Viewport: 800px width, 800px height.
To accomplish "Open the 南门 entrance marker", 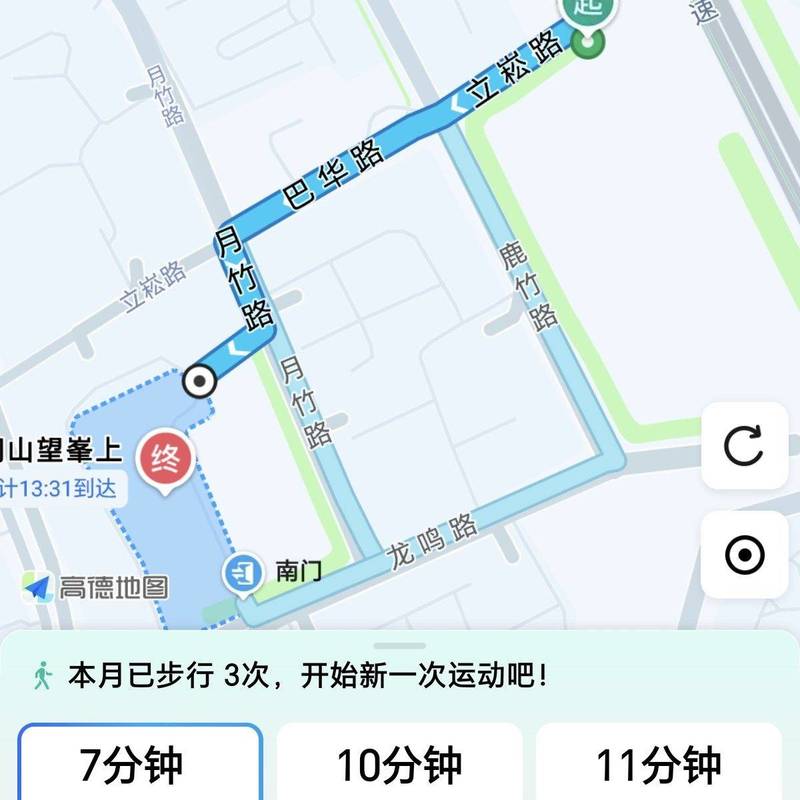I will click(242, 573).
